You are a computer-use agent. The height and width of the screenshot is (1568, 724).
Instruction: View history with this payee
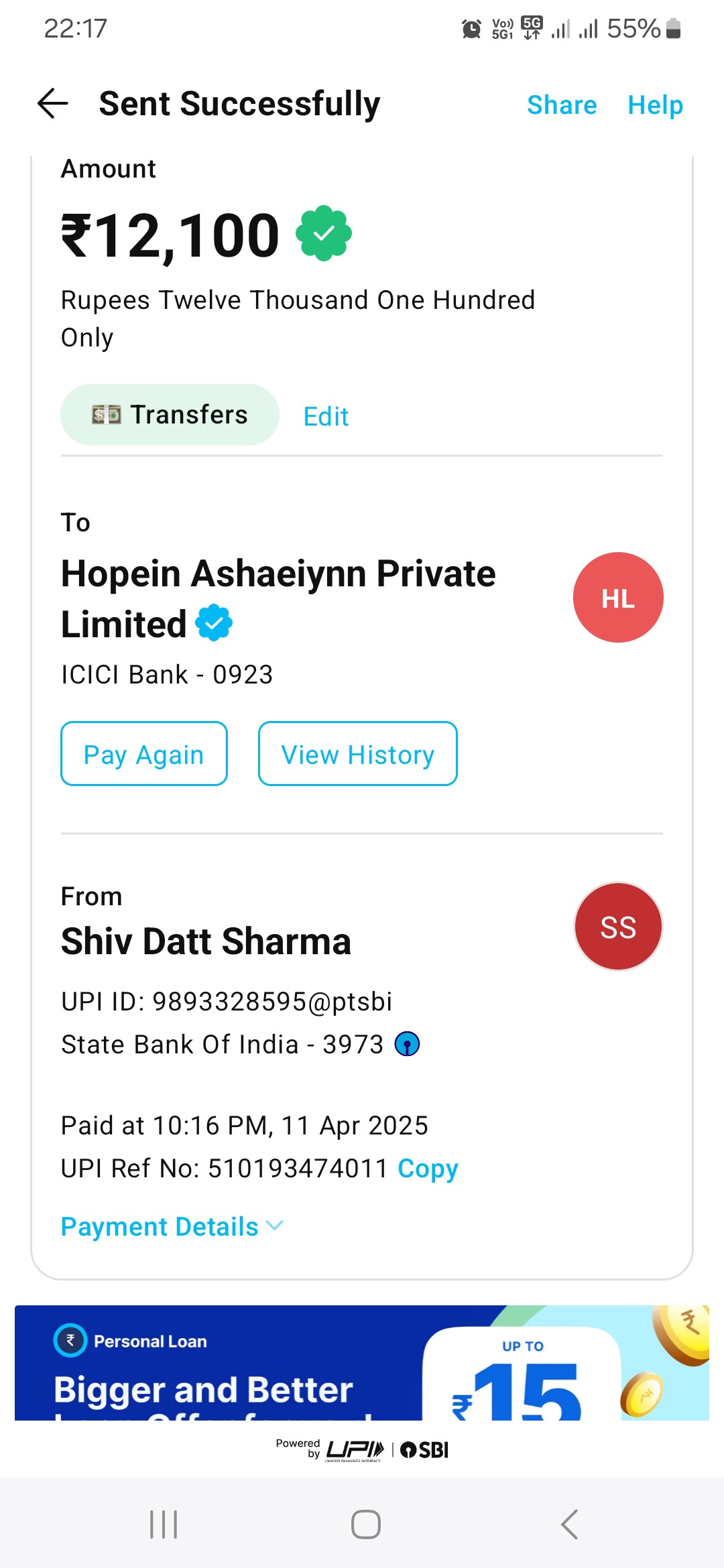[357, 754]
